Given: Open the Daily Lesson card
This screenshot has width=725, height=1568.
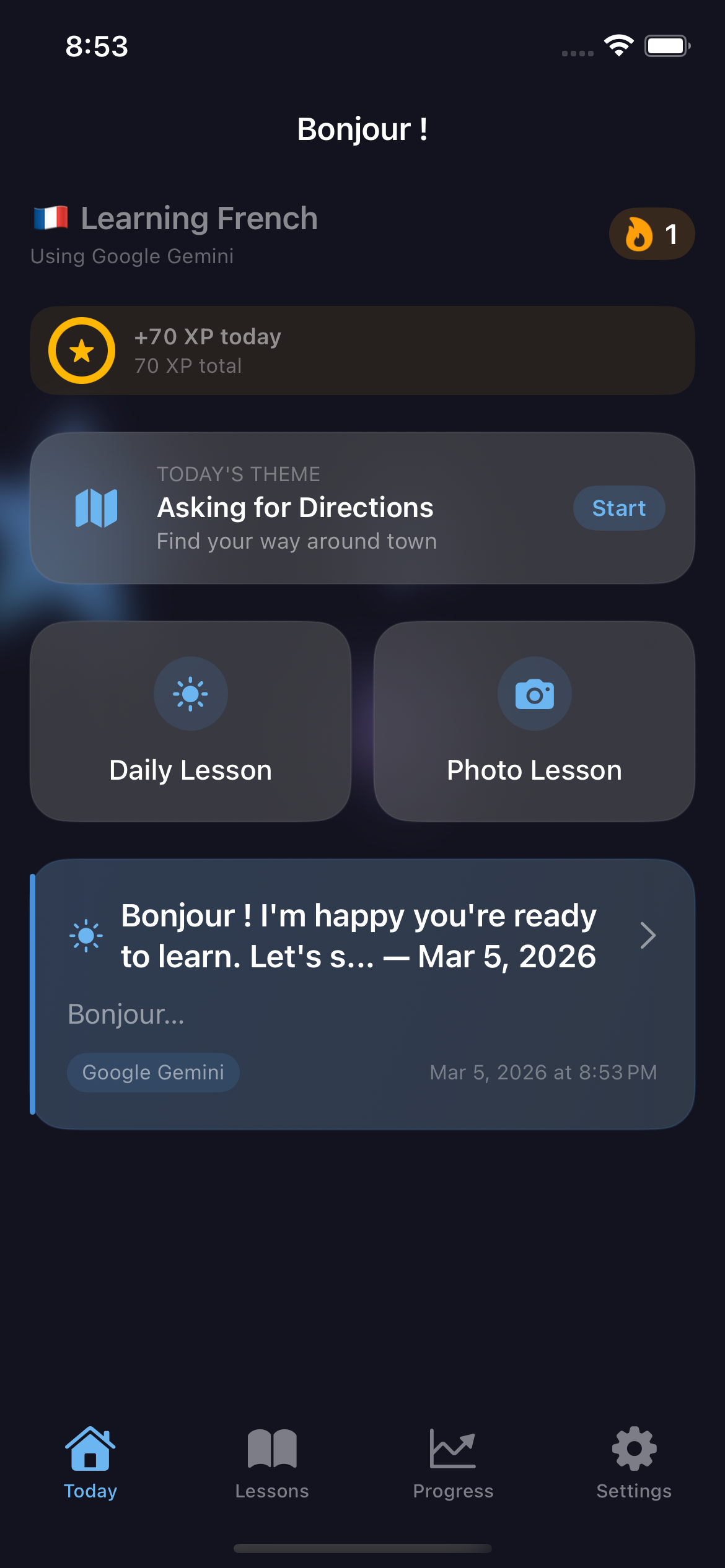Looking at the screenshot, I should tap(191, 721).
